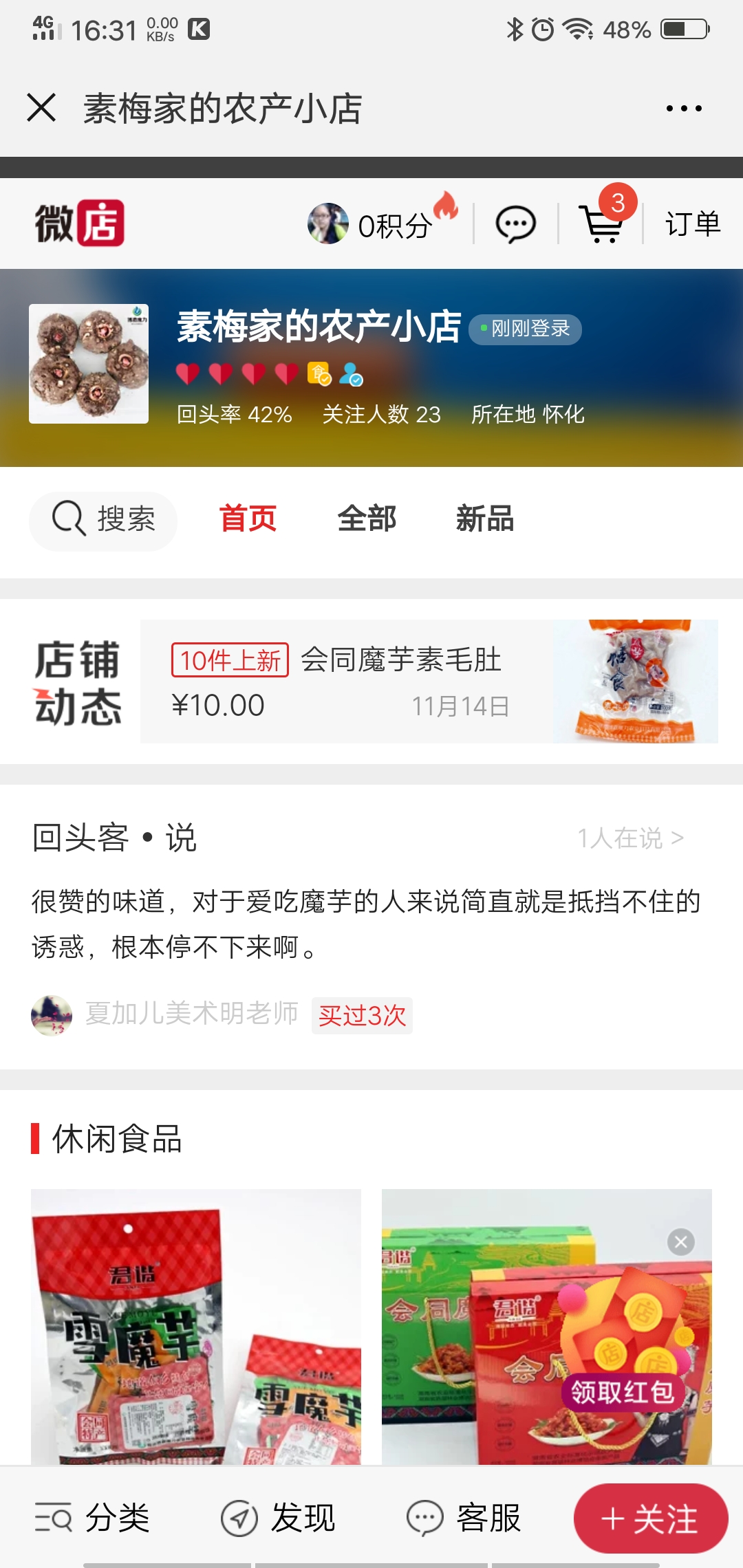Open the 0积分 points profile

pos(371,224)
